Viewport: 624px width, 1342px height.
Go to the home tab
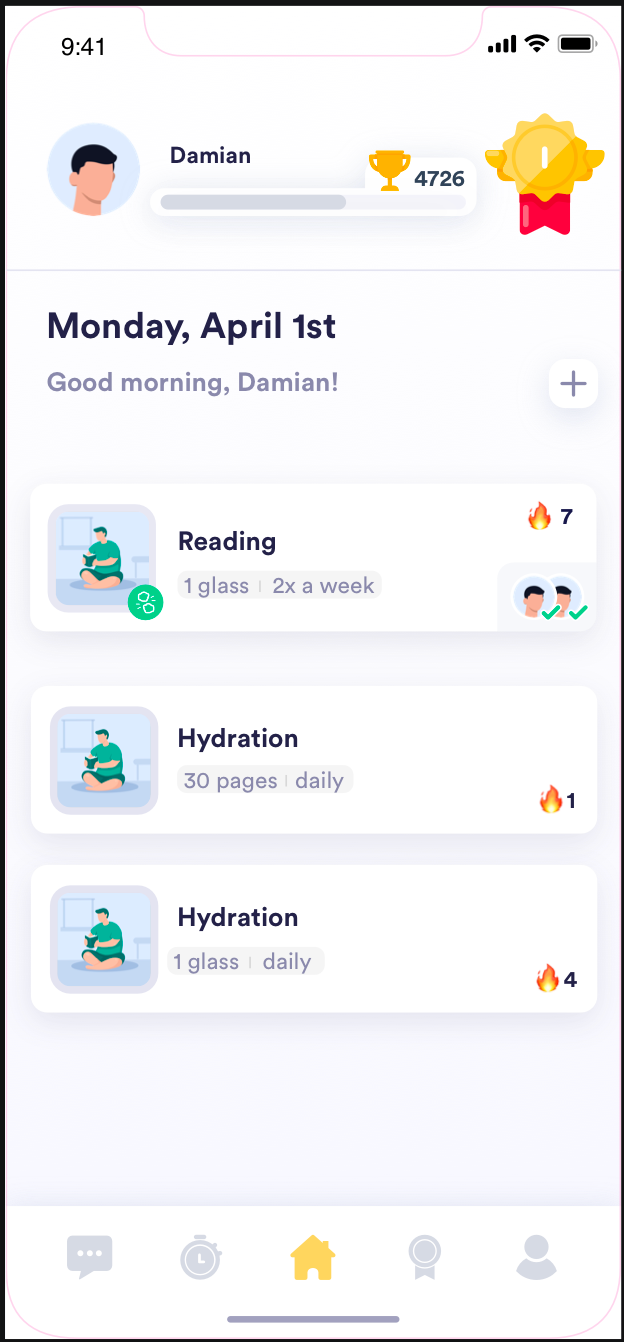[312, 1256]
